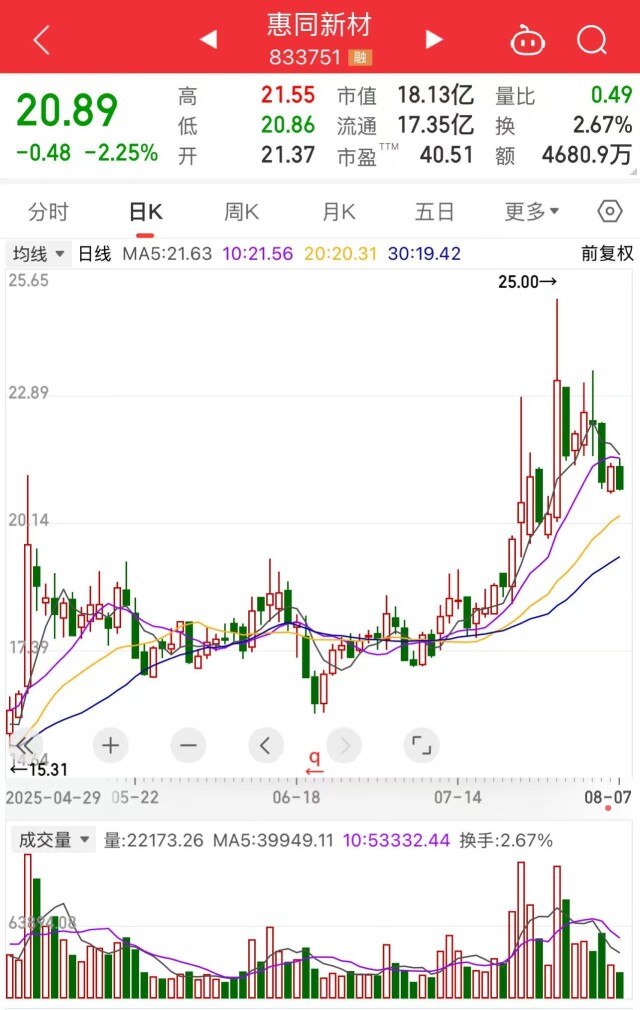This screenshot has width=640, height=1010.
Task: Switch to the 周K chart
Action: (x=241, y=212)
